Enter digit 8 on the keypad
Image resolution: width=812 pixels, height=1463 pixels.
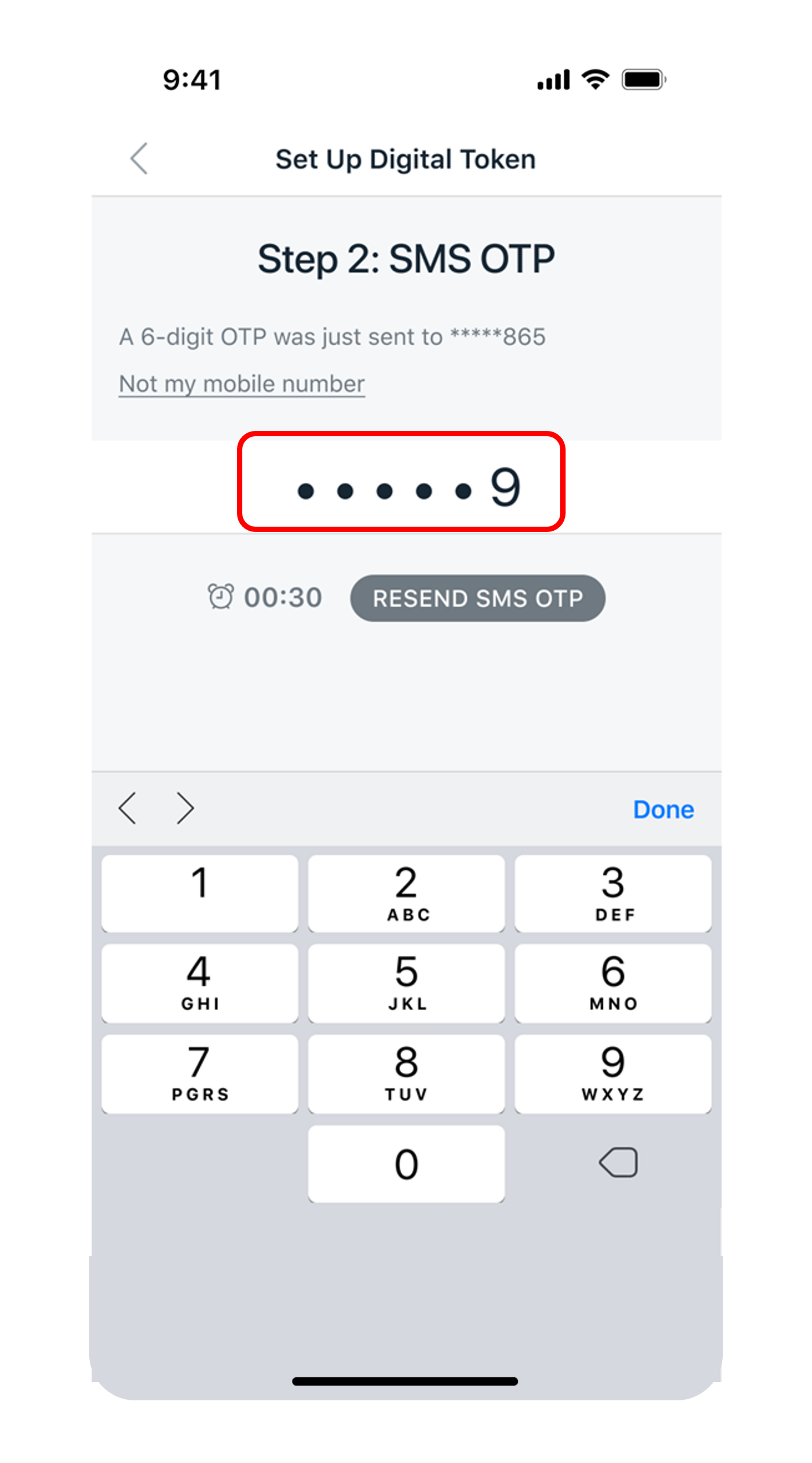[x=406, y=1073]
